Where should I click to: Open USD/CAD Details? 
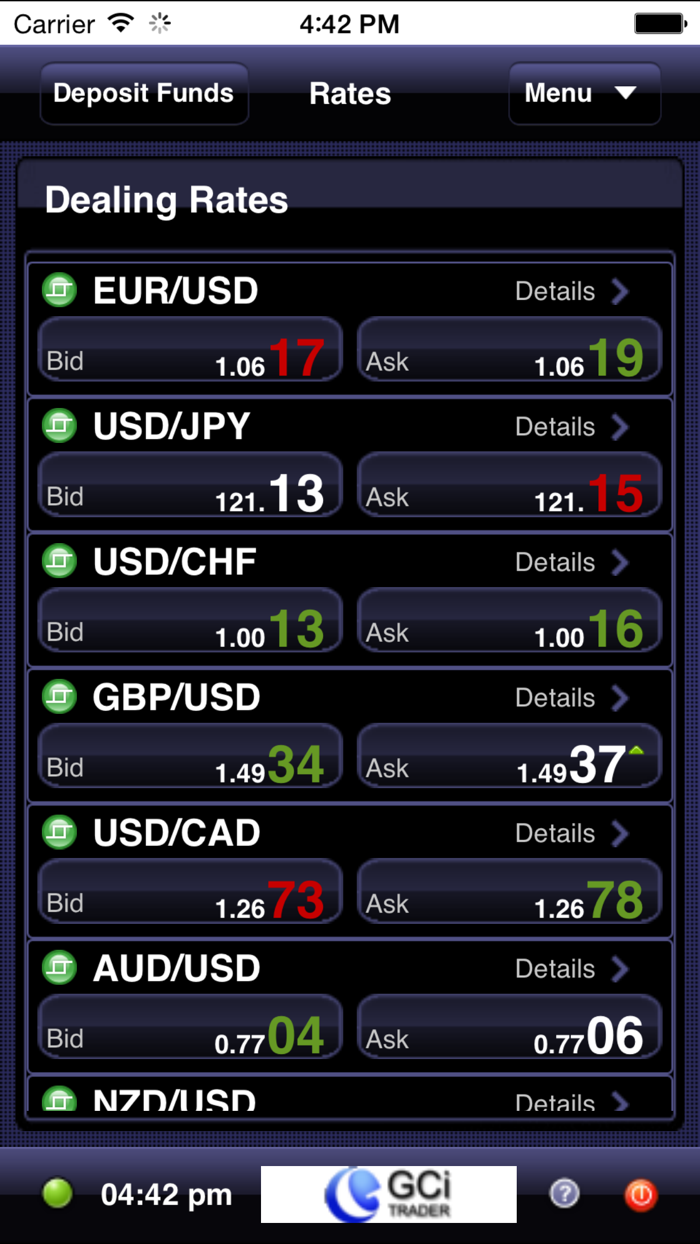tap(572, 833)
